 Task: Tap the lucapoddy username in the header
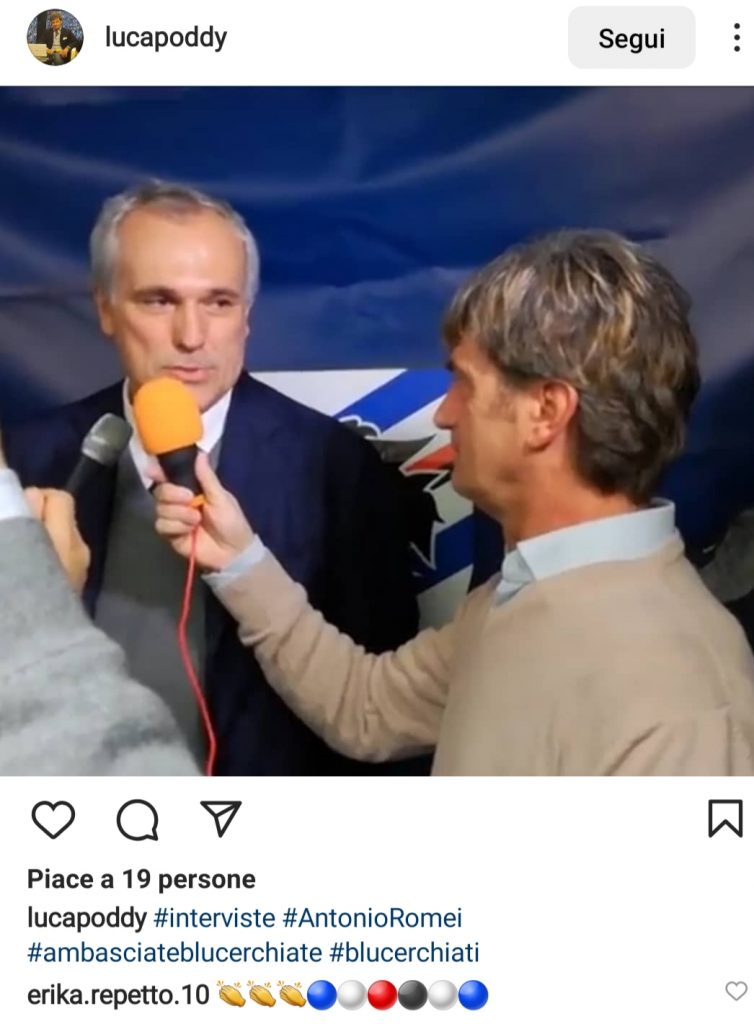click(165, 38)
